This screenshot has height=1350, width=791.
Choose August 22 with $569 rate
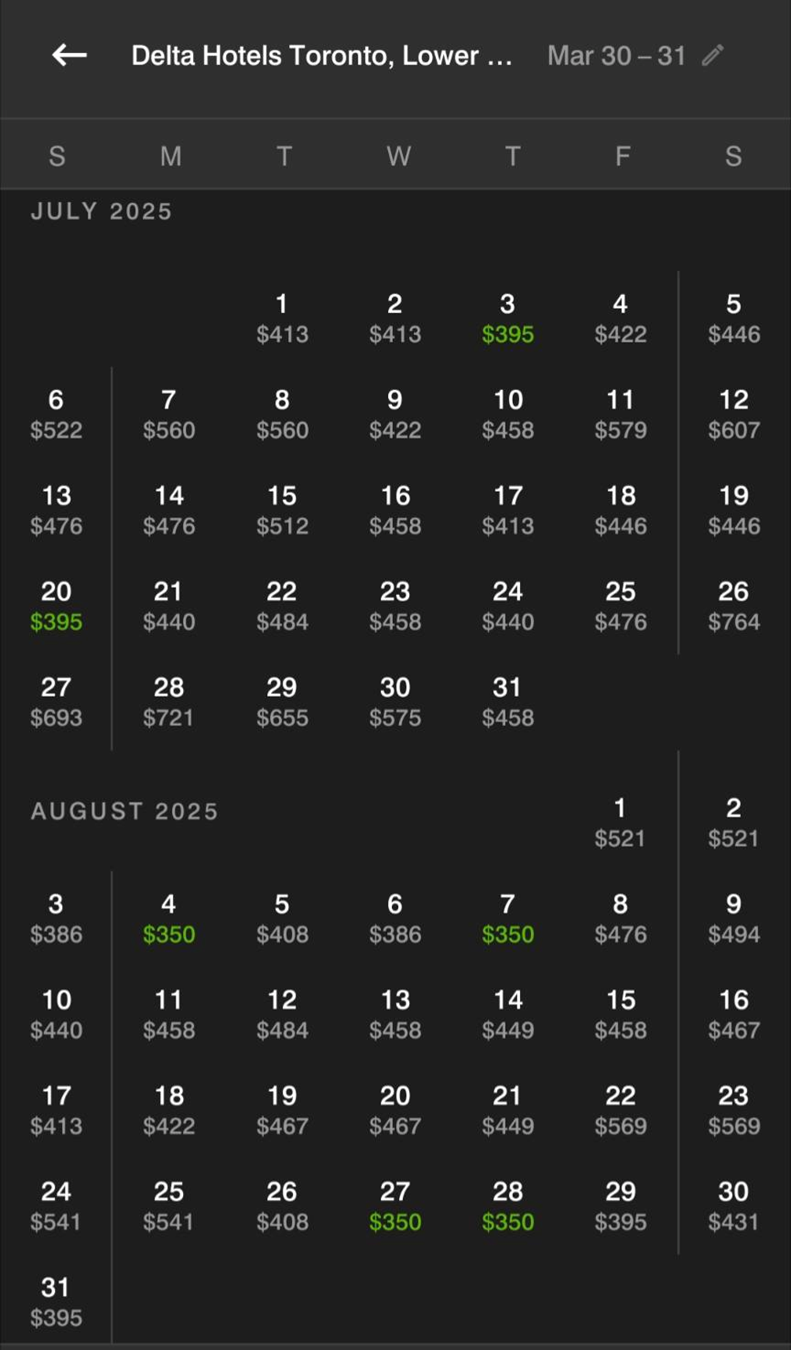[621, 1111]
